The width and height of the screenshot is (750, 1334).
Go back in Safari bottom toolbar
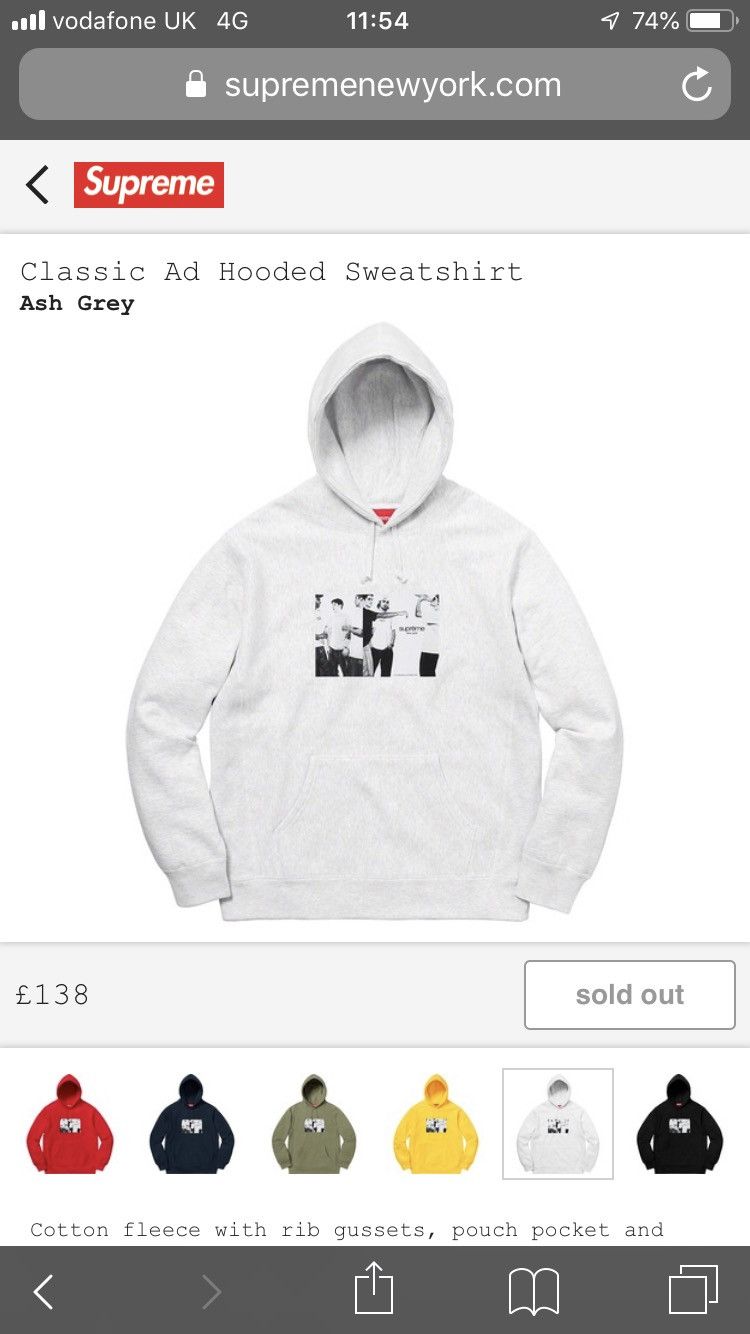43,1292
